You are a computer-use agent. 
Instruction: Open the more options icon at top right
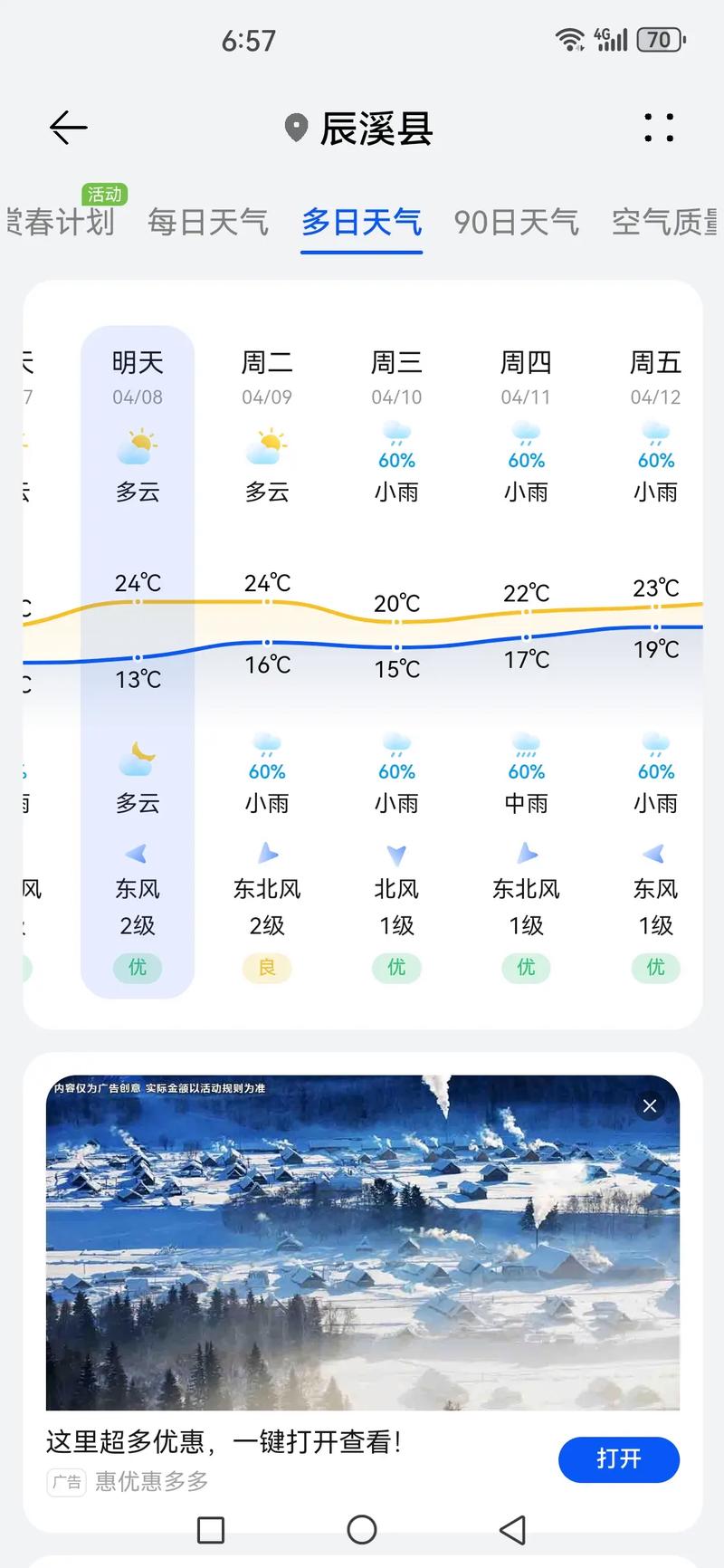658,129
